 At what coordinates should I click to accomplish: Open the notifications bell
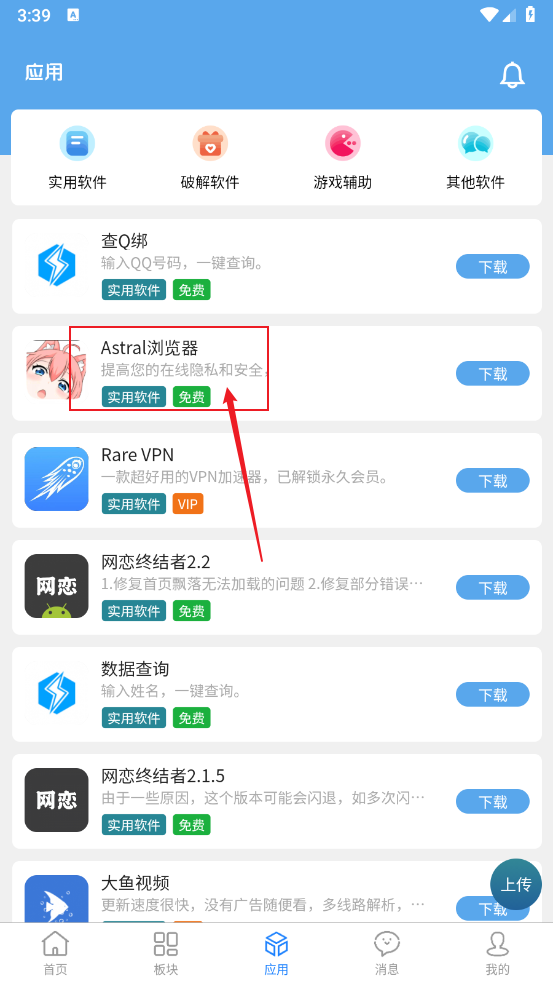512,75
